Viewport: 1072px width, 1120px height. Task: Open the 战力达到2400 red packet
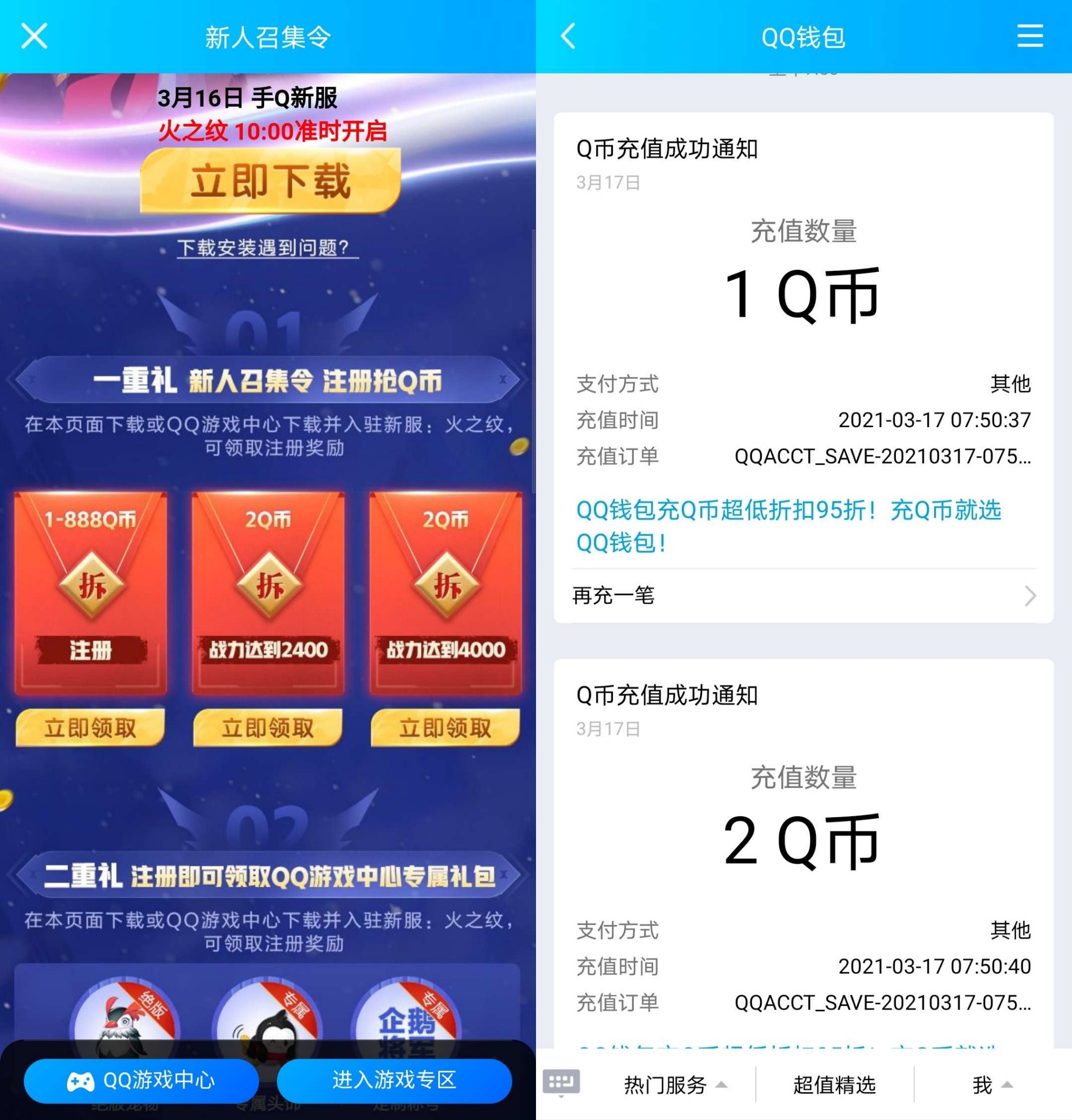[x=269, y=586]
